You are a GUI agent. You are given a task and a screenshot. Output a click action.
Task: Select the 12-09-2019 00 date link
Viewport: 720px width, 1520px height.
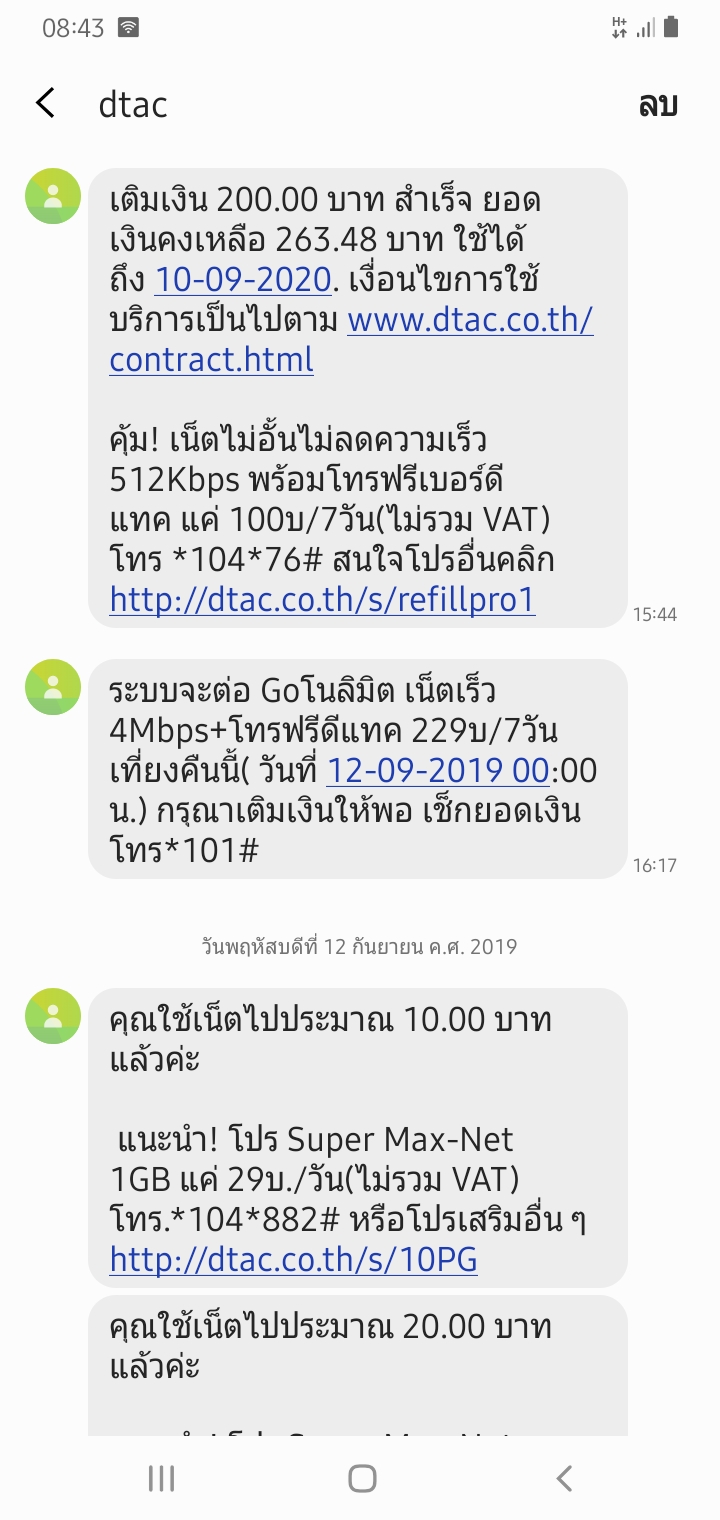[438, 771]
